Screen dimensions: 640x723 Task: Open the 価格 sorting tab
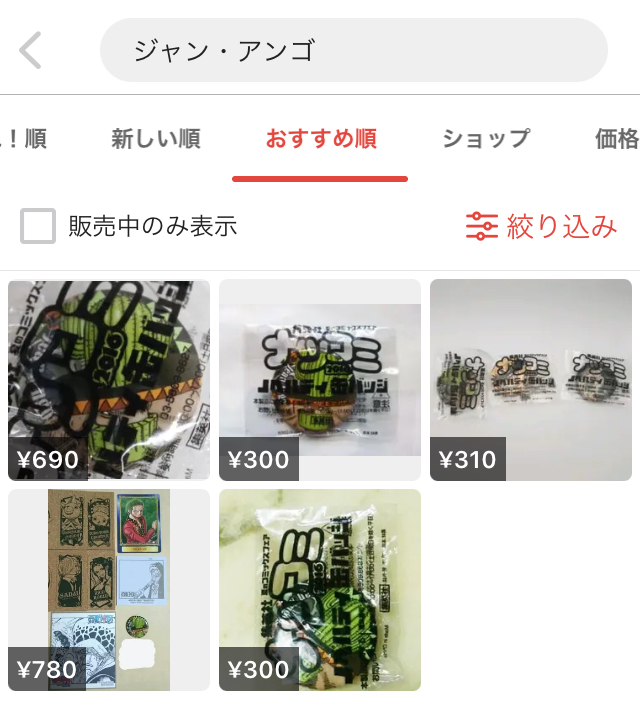tap(617, 139)
